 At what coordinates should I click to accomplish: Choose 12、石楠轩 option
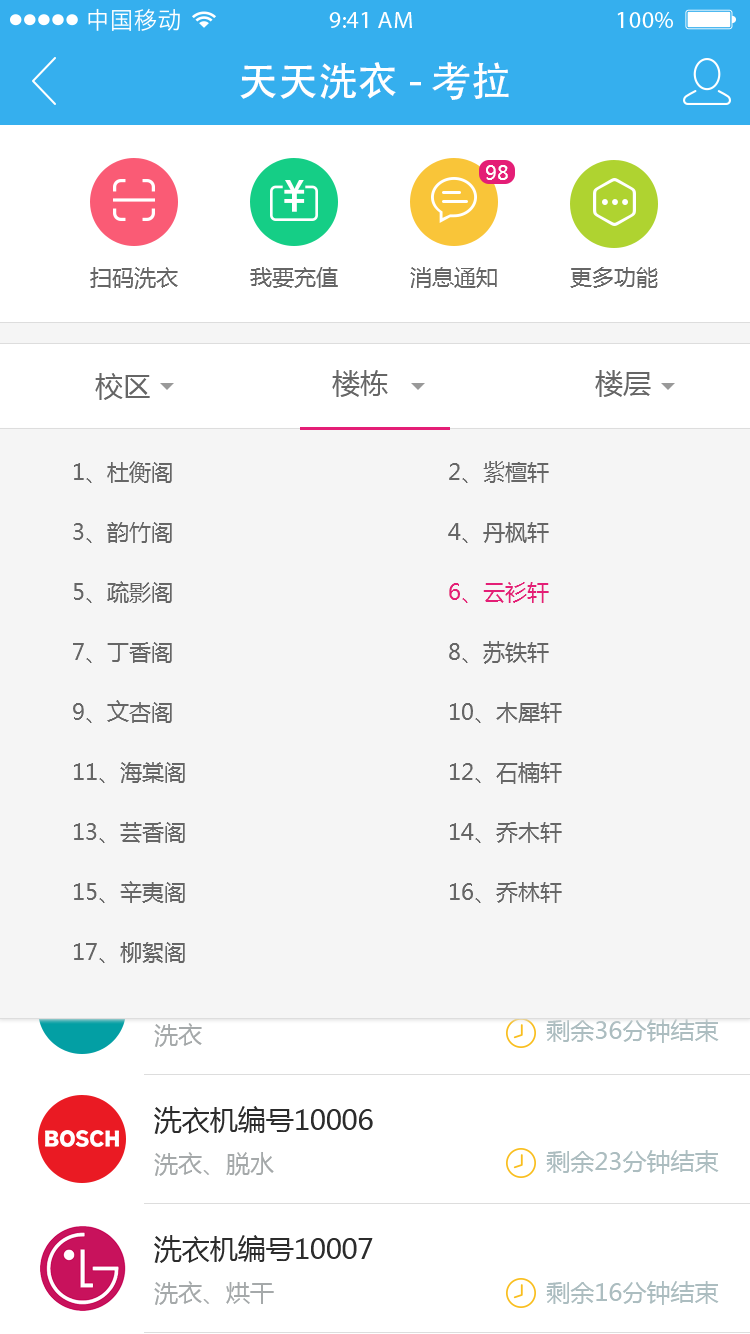point(505,772)
